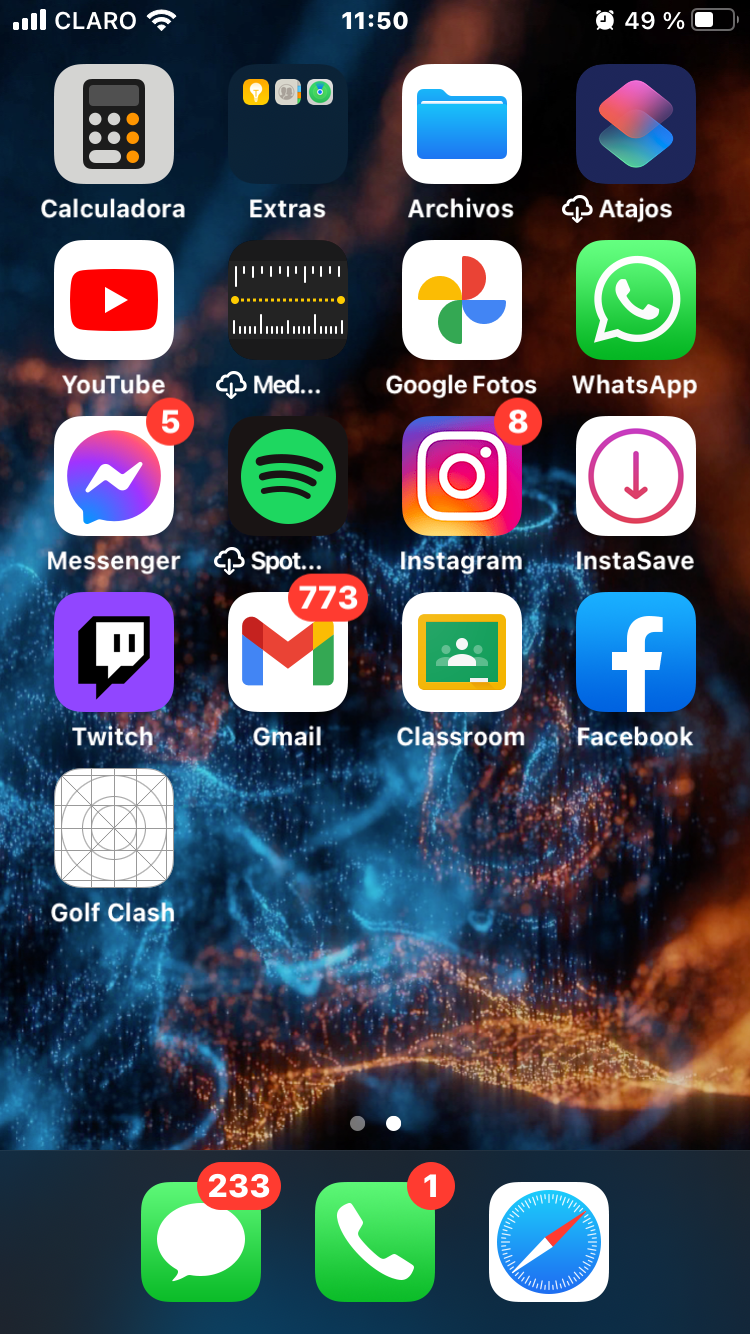Launch the Archivos app
Viewport: 750px width, 1334px height.
pyautogui.click(x=461, y=124)
